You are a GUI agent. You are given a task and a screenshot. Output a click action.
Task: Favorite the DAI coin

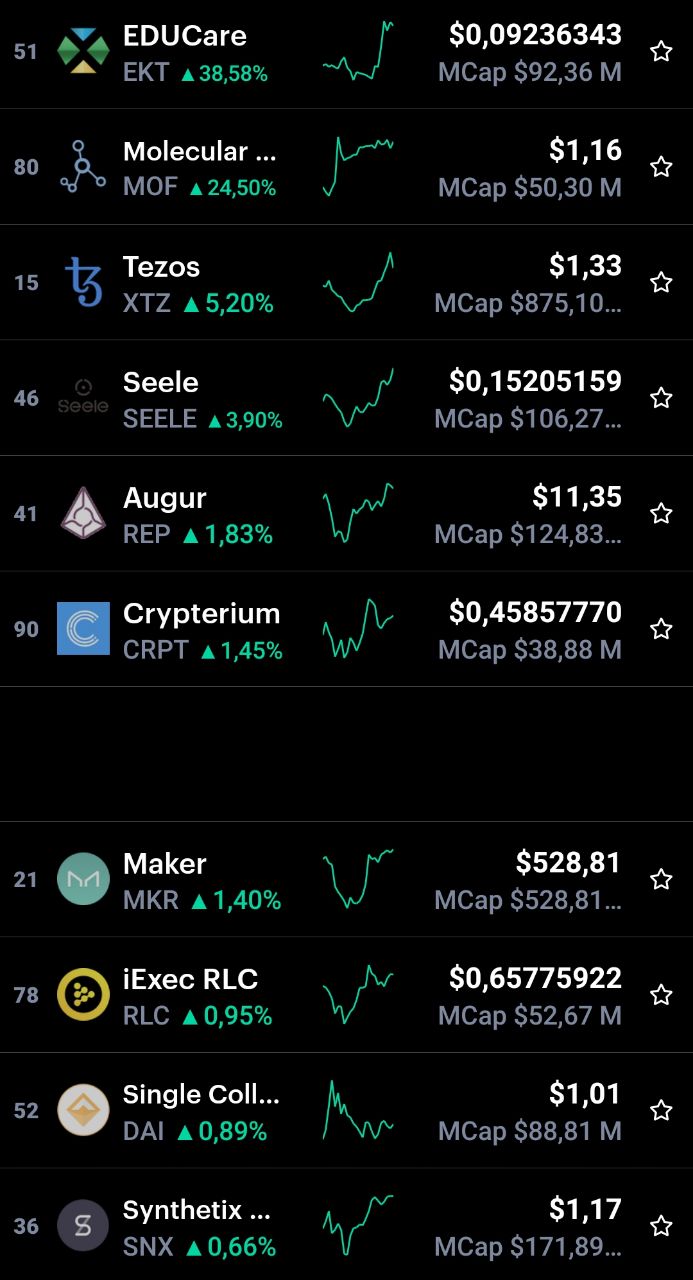pyautogui.click(x=661, y=1110)
